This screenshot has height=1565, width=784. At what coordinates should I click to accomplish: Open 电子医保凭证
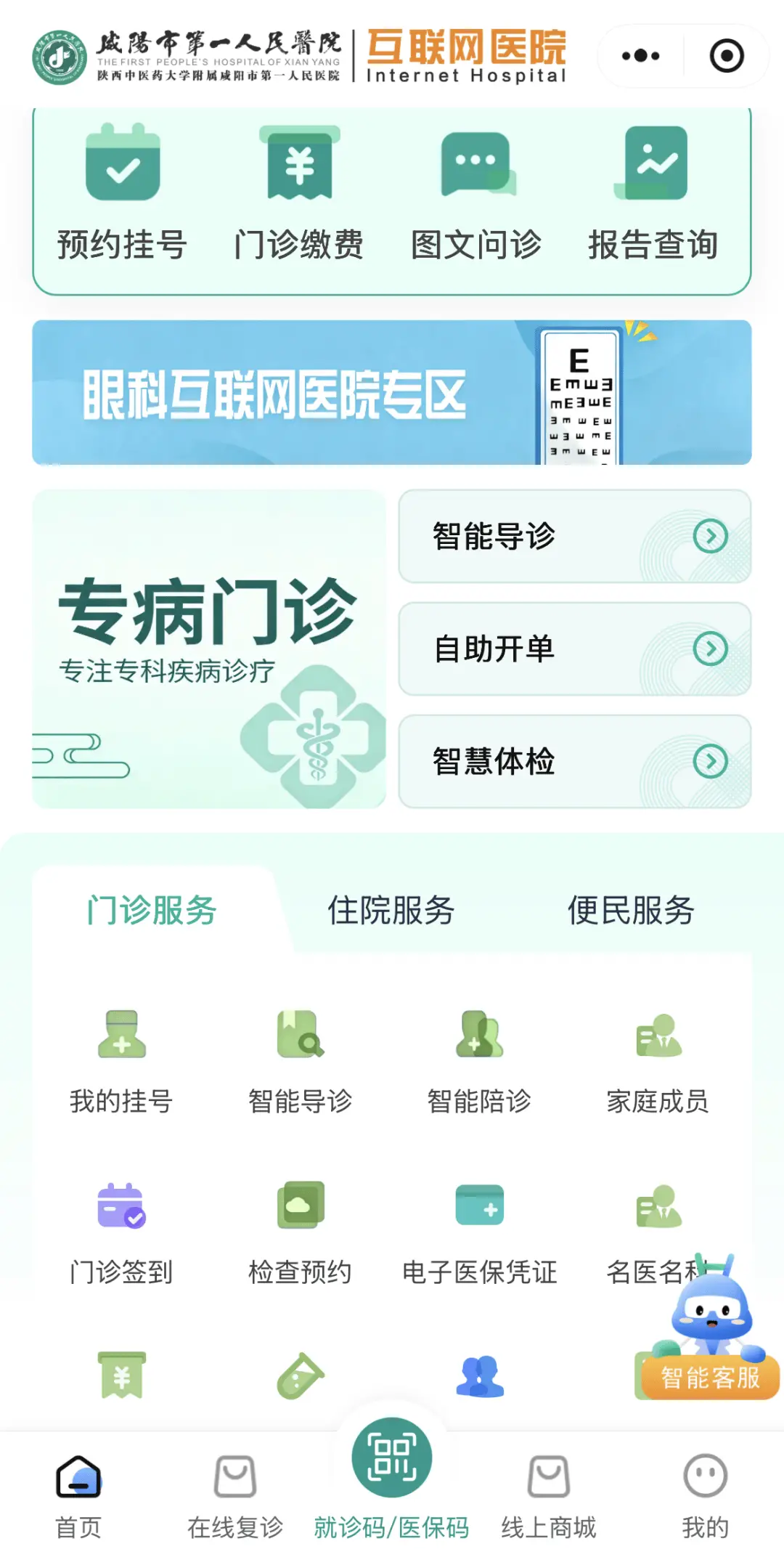[x=479, y=1231]
